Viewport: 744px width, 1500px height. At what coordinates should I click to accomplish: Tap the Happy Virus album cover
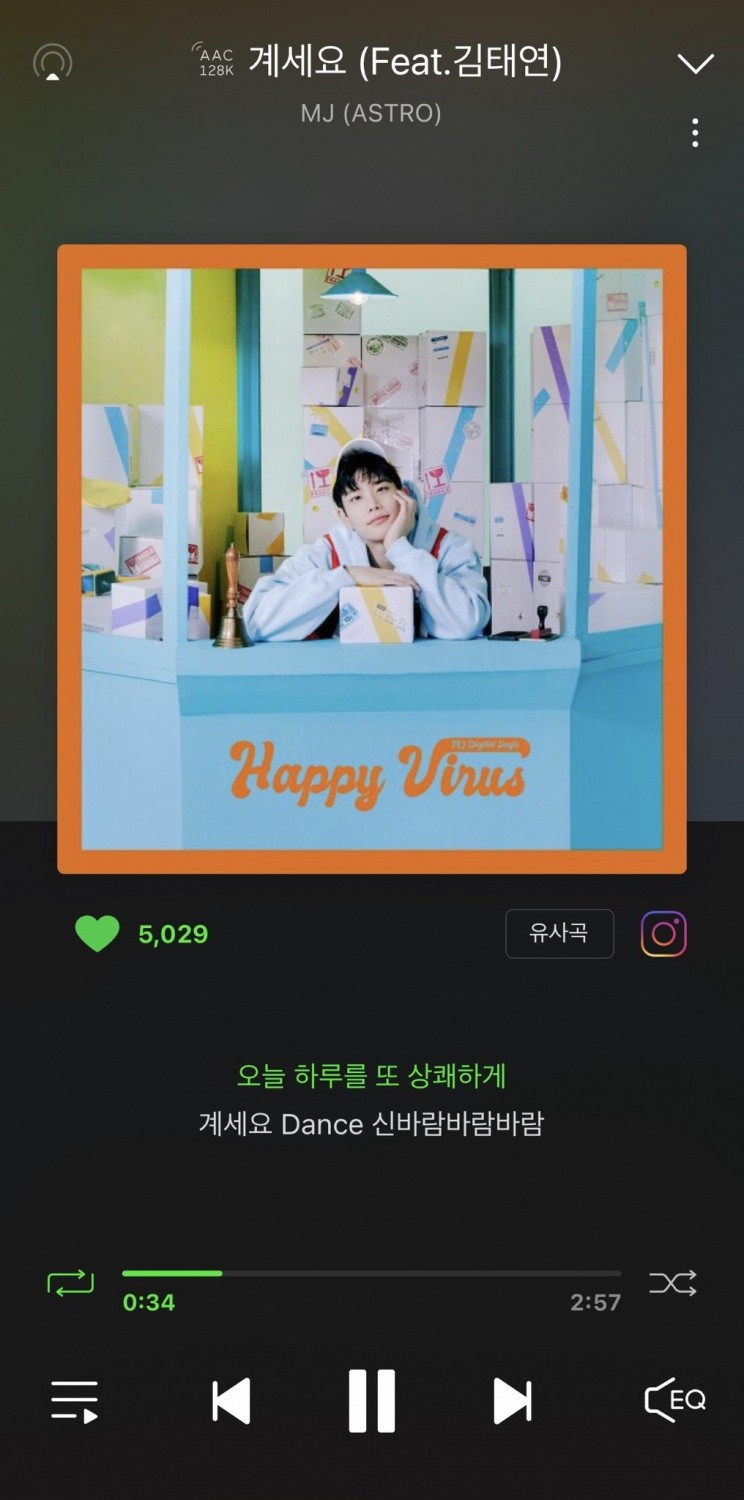(372, 559)
